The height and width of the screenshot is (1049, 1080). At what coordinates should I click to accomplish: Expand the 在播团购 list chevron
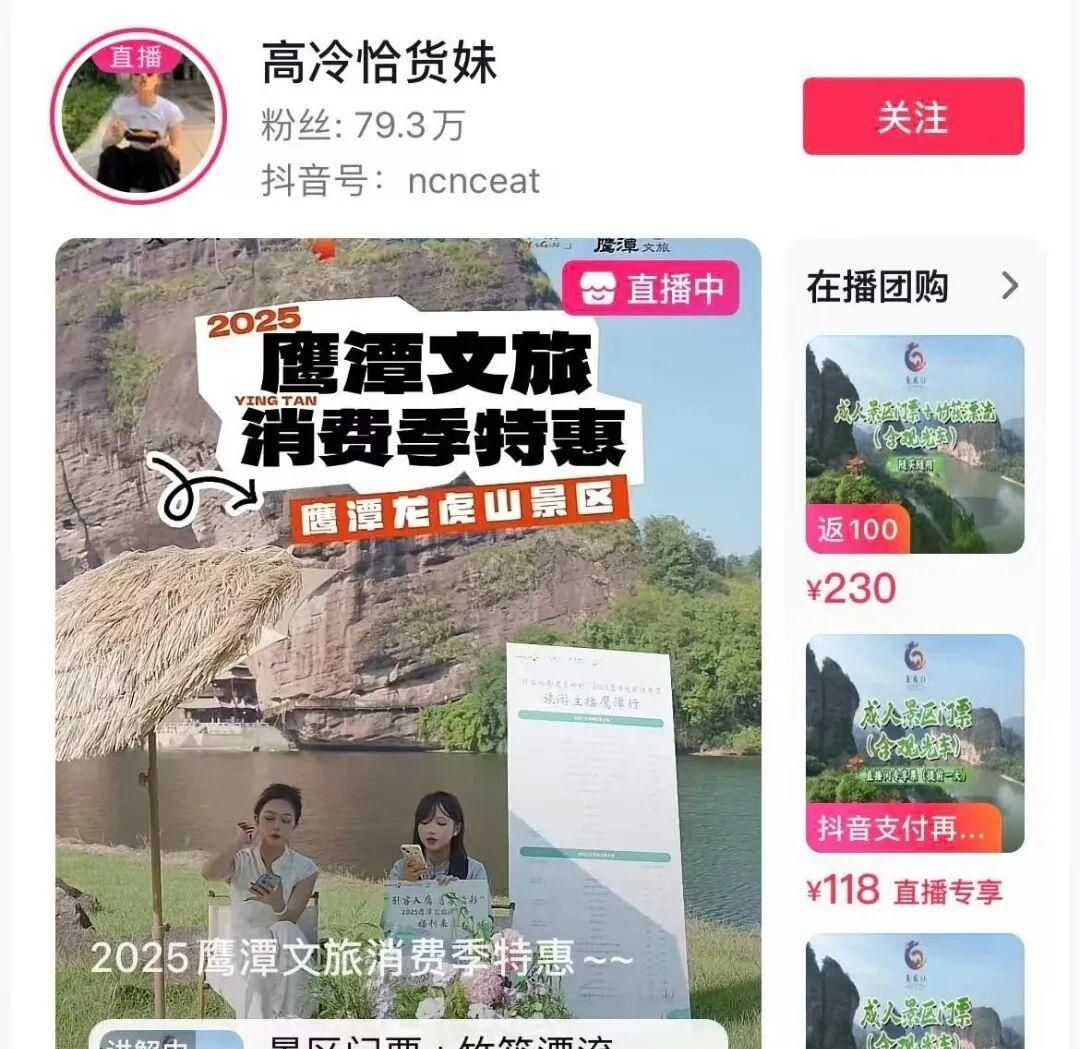point(1010,287)
